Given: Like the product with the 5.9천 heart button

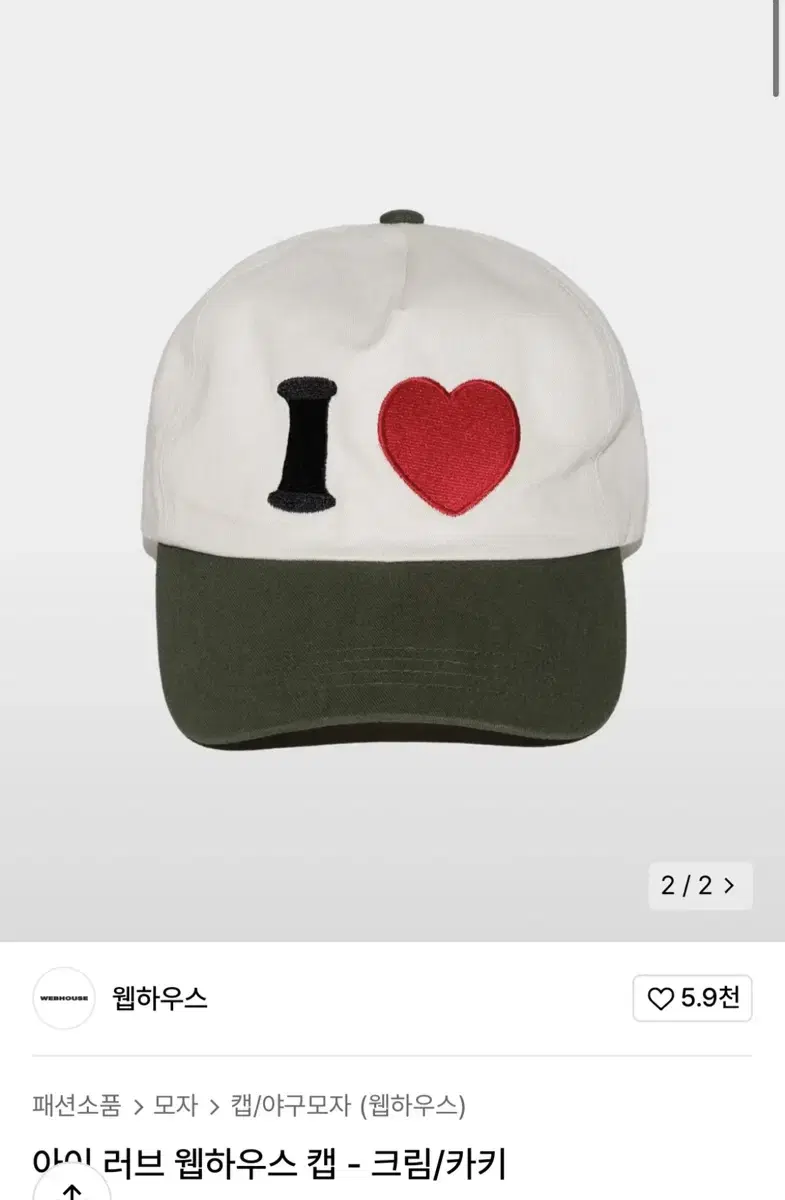Looking at the screenshot, I should pyautogui.click(x=692, y=998).
